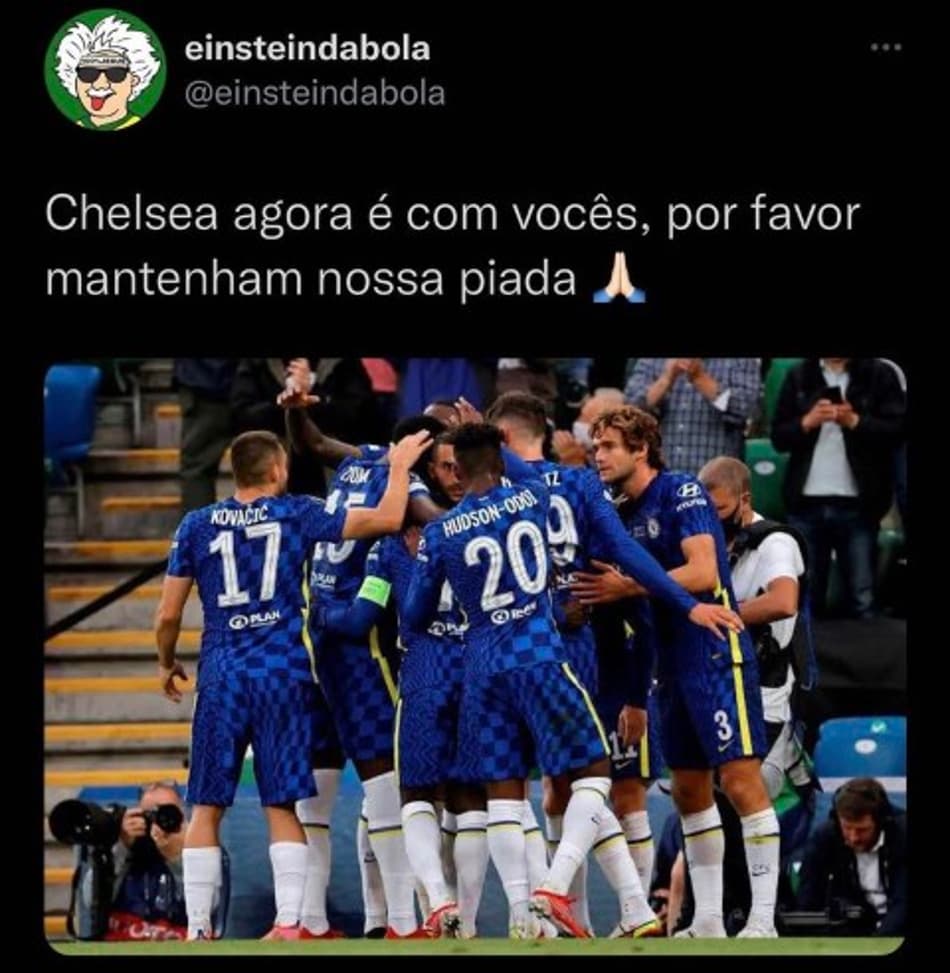Open einsteindabola's profile picture
This screenshot has height=973, width=950.
[x=104, y=69]
